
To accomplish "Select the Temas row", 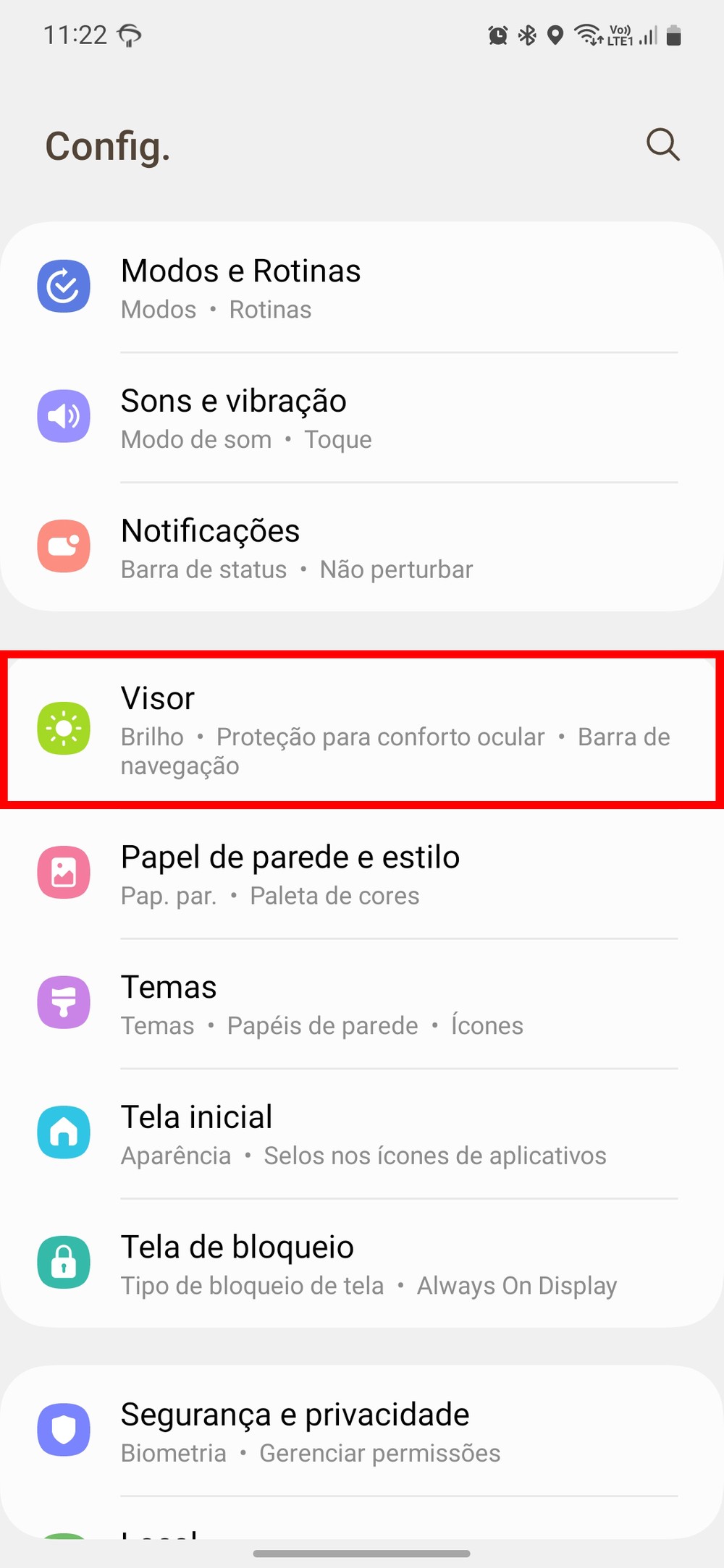I will click(362, 1004).
